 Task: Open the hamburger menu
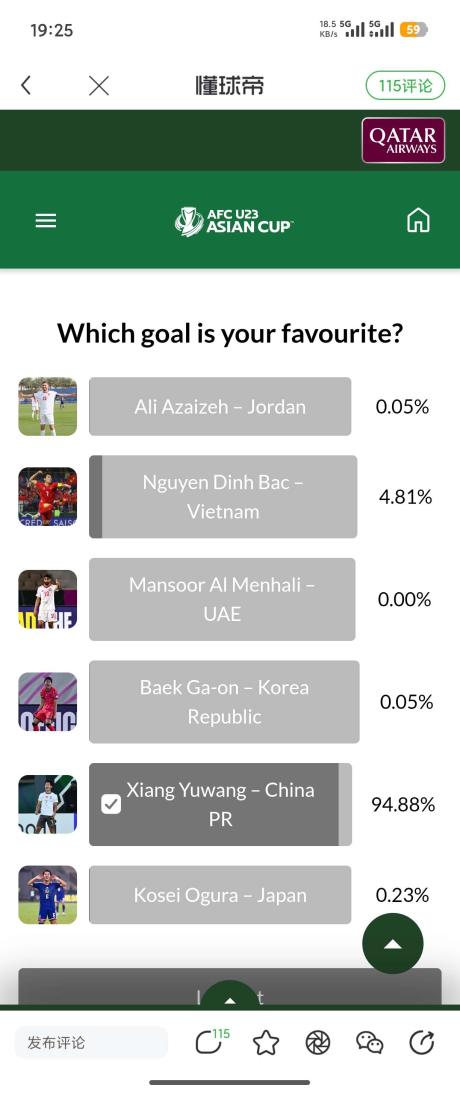click(46, 220)
